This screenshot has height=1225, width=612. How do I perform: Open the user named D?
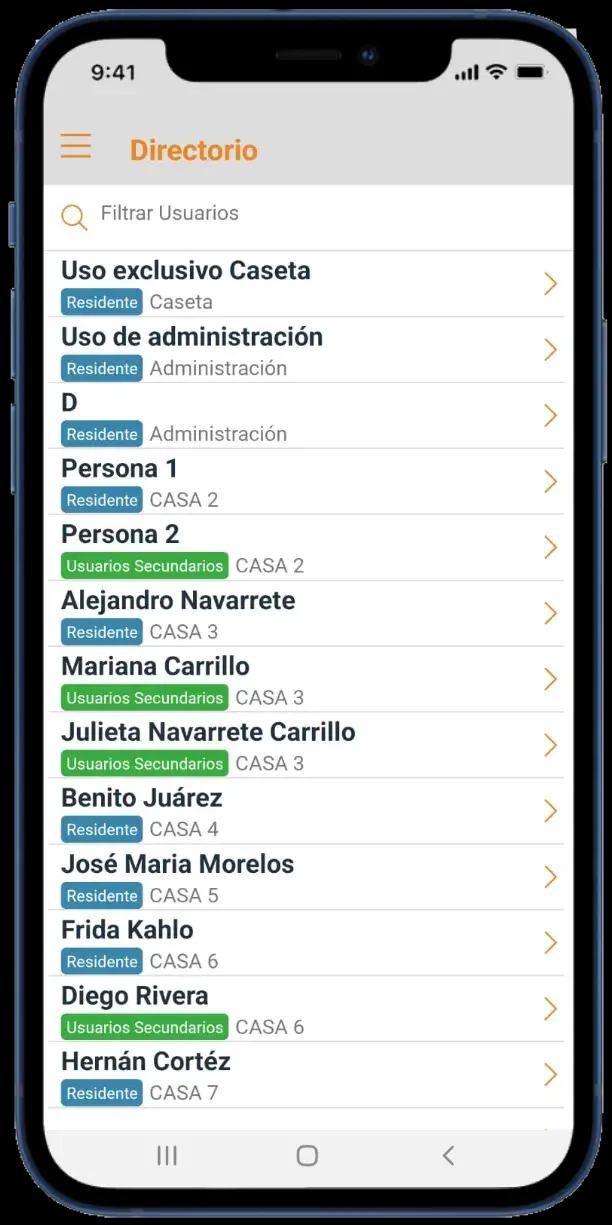point(305,417)
